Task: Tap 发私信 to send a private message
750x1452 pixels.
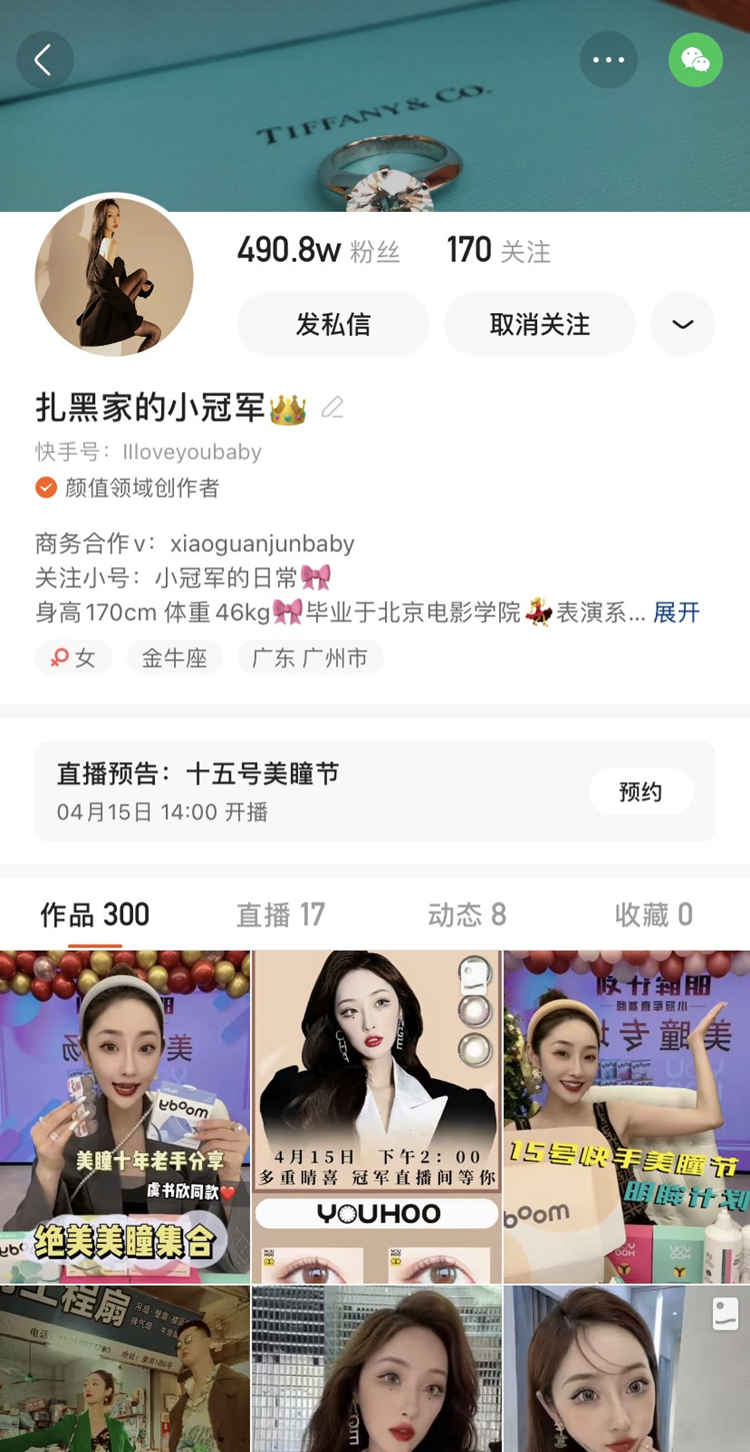Action: 332,324
